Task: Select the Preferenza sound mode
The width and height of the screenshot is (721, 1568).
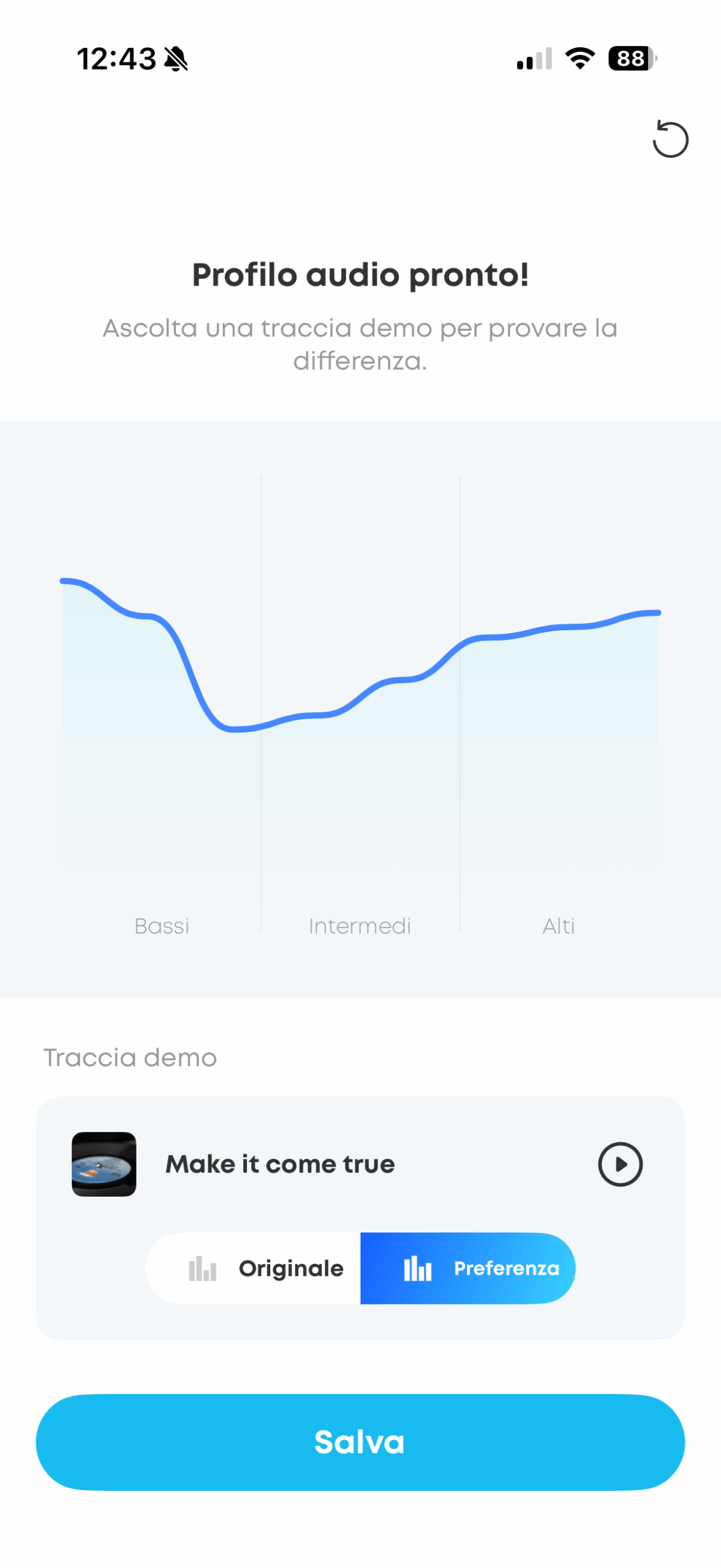Action: click(x=467, y=1268)
